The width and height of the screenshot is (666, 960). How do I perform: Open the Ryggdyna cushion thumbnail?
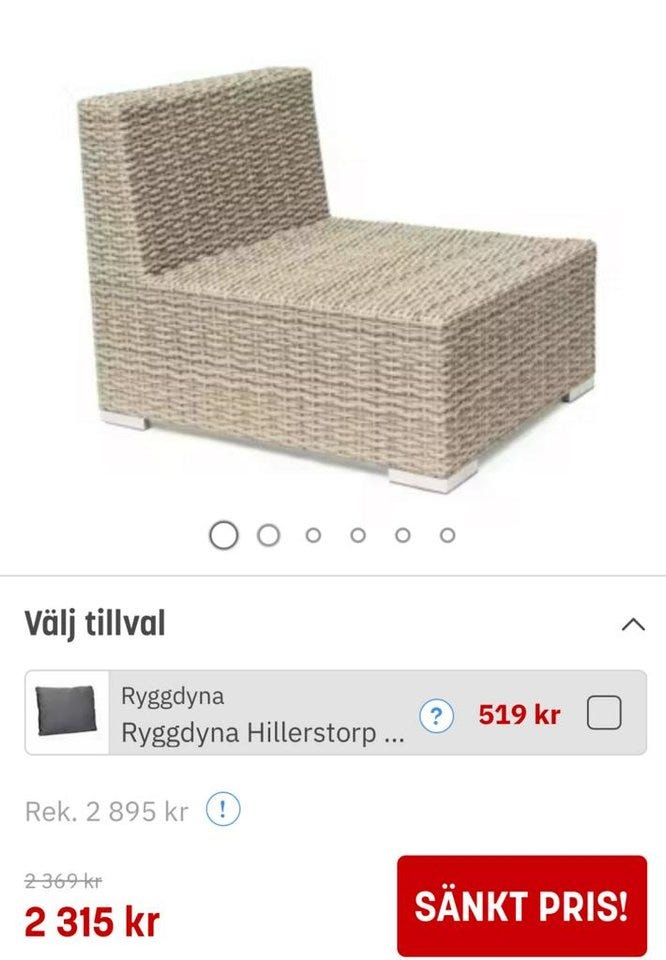click(67, 712)
